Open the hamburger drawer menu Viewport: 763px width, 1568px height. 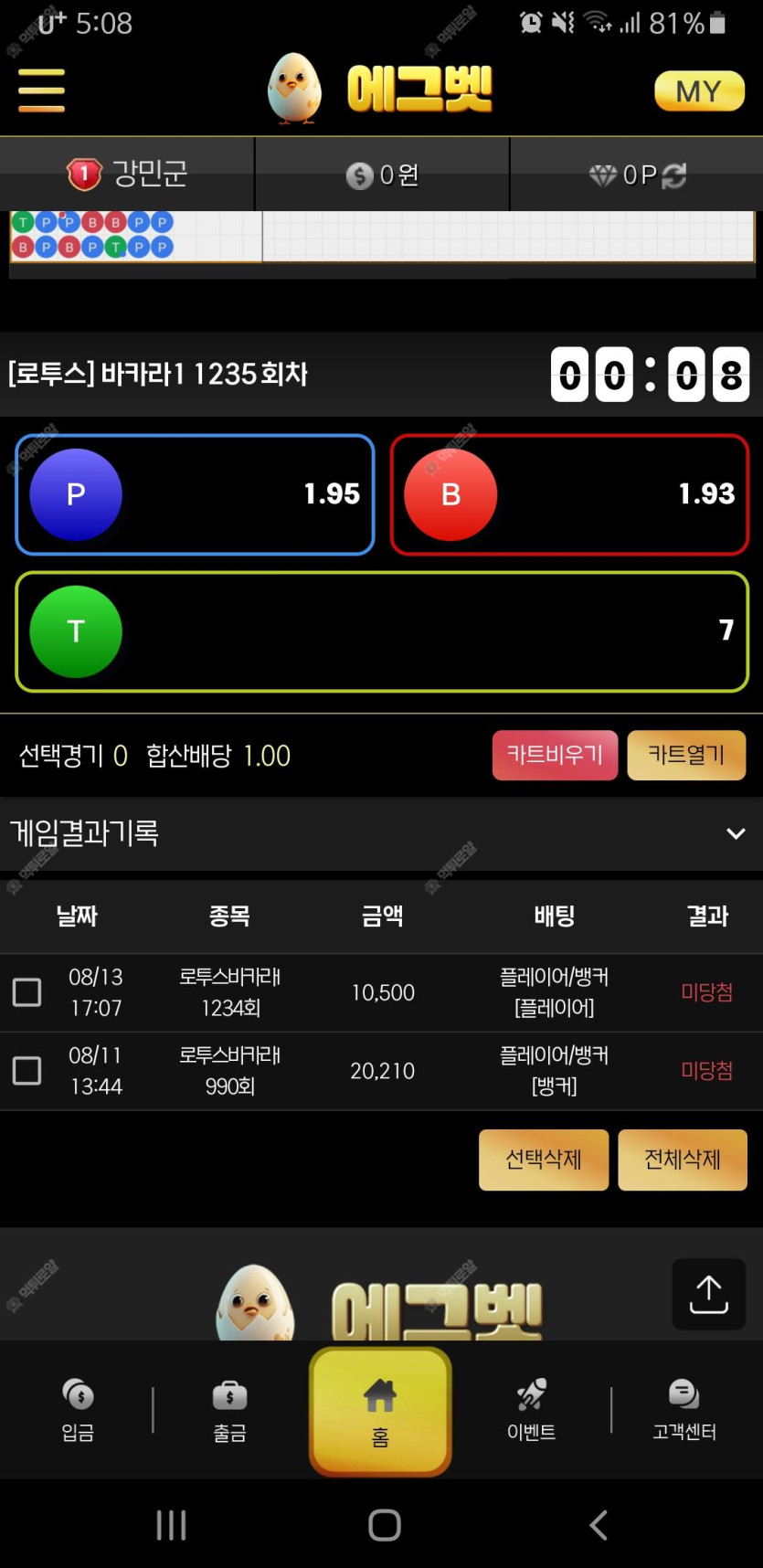point(41,90)
